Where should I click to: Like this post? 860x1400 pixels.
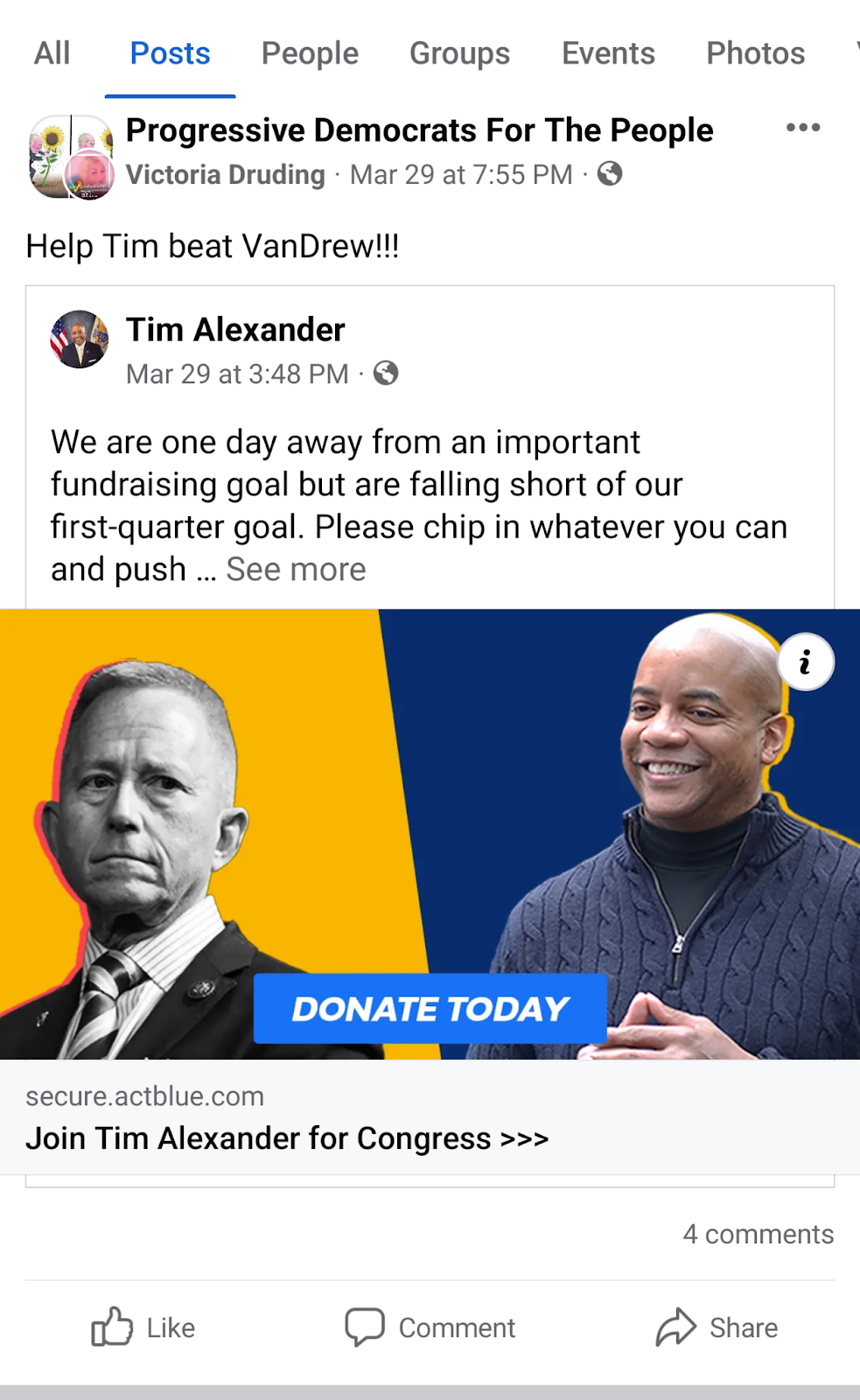143,1327
